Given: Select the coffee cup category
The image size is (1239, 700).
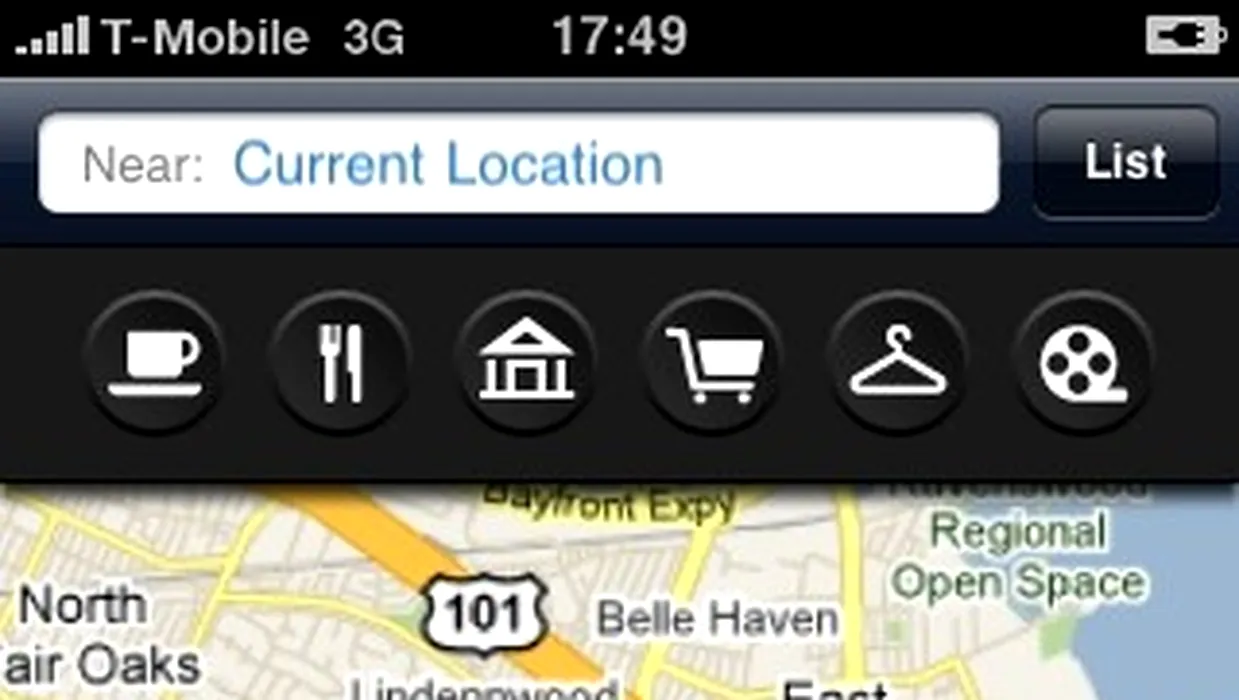Looking at the screenshot, I should [x=154, y=362].
